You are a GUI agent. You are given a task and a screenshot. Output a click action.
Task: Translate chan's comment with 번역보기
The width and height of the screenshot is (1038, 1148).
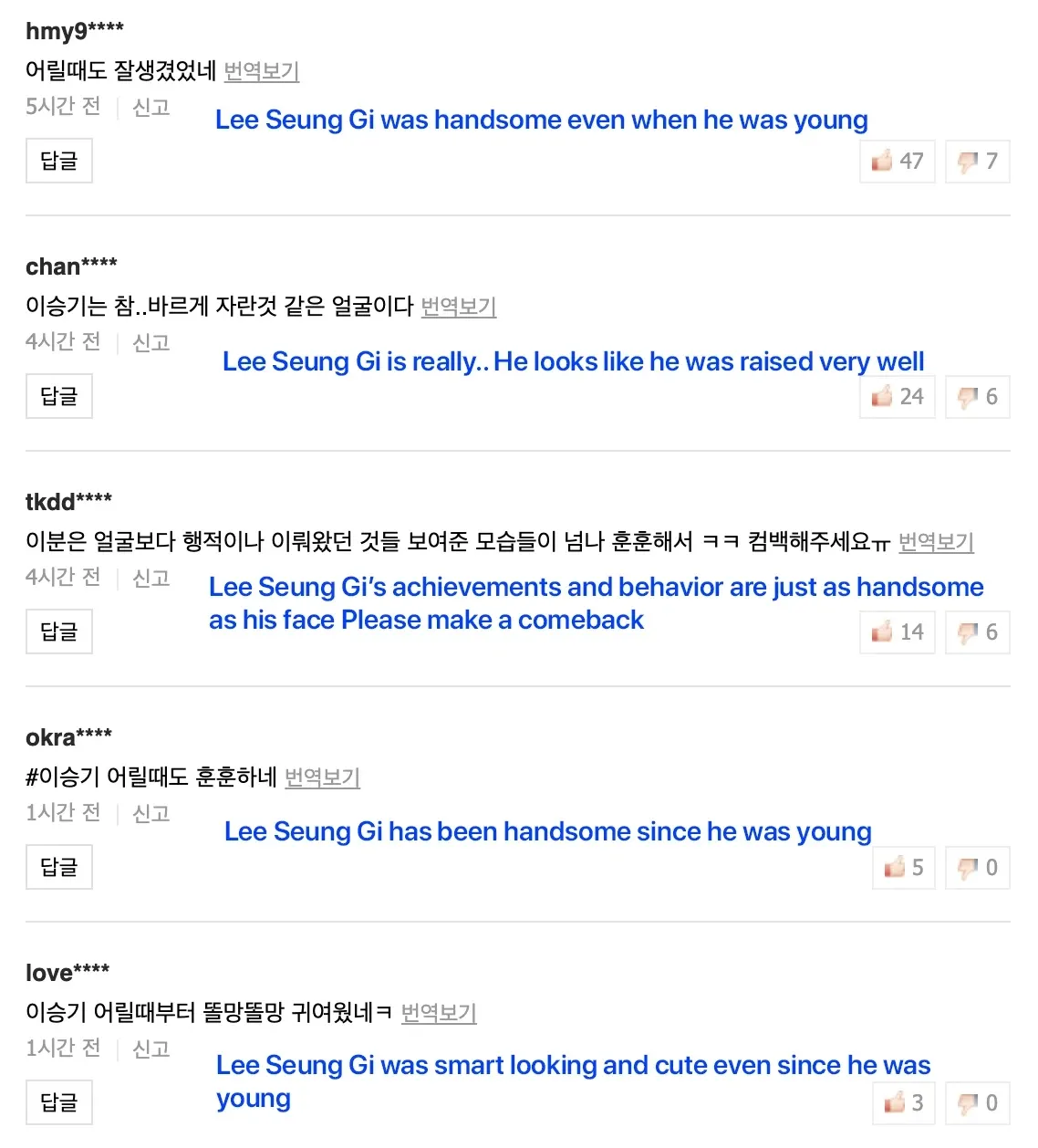[x=458, y=307]
